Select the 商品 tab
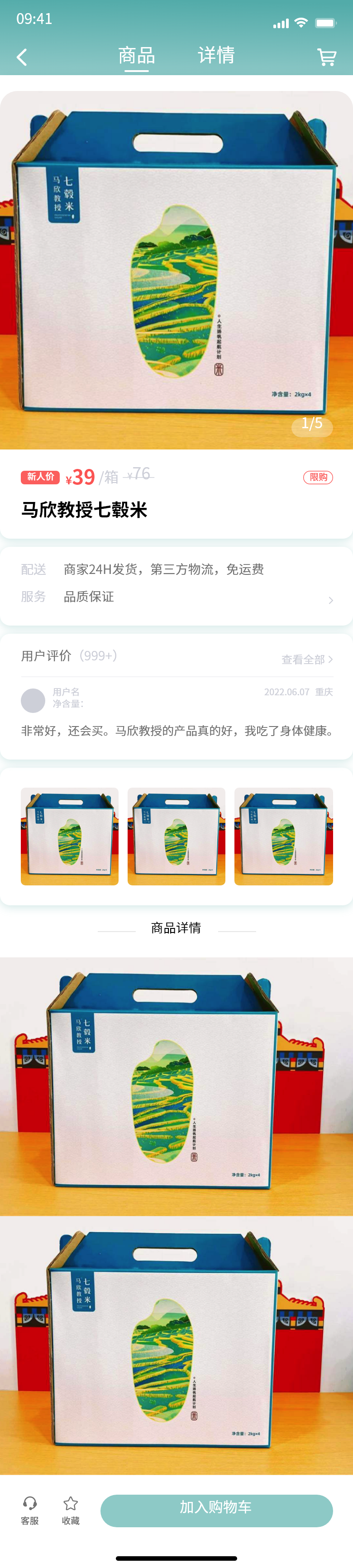This screenshot has height=1568, width=353. pyautogui.click(x=136, y=55)
